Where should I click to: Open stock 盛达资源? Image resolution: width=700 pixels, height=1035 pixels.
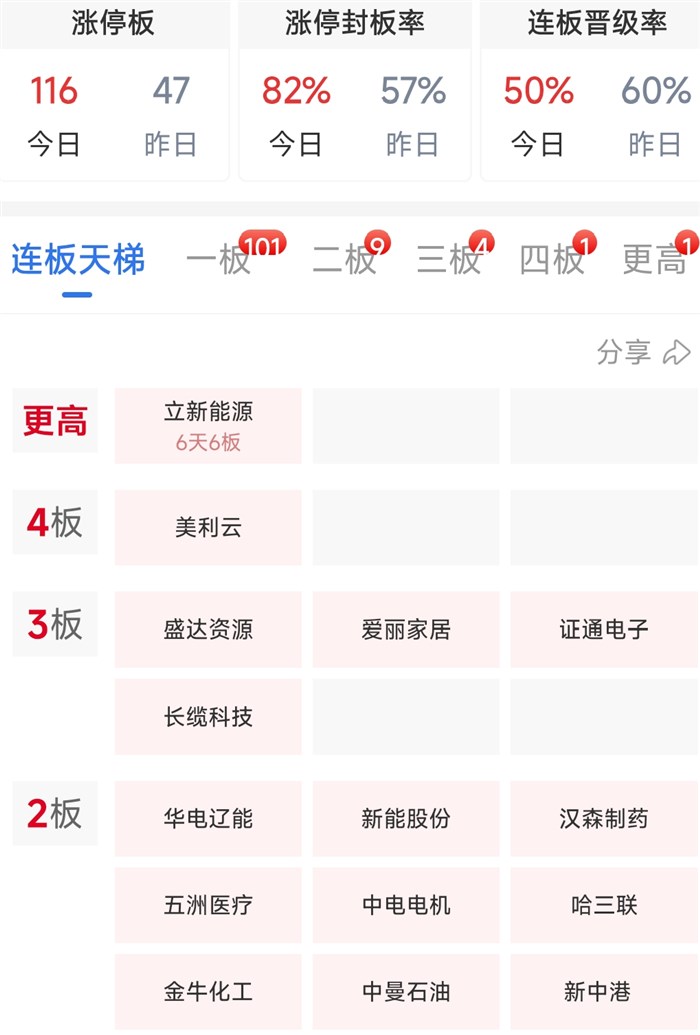pyautogui.click(x=208, y=629)
